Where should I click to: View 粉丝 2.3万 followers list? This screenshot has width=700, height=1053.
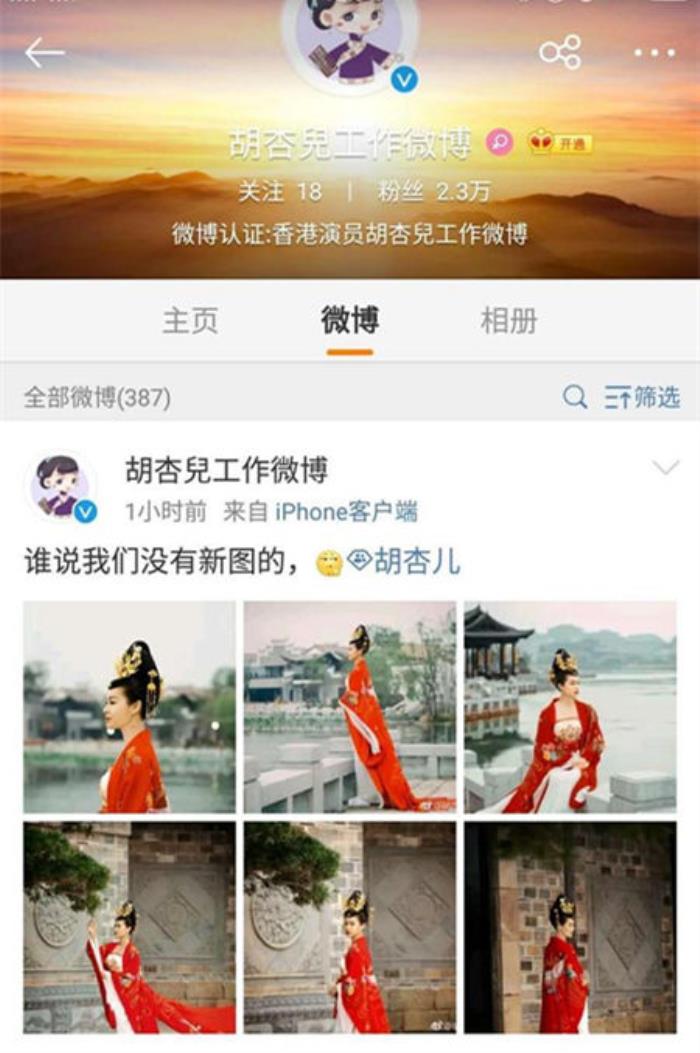[420, 191]
